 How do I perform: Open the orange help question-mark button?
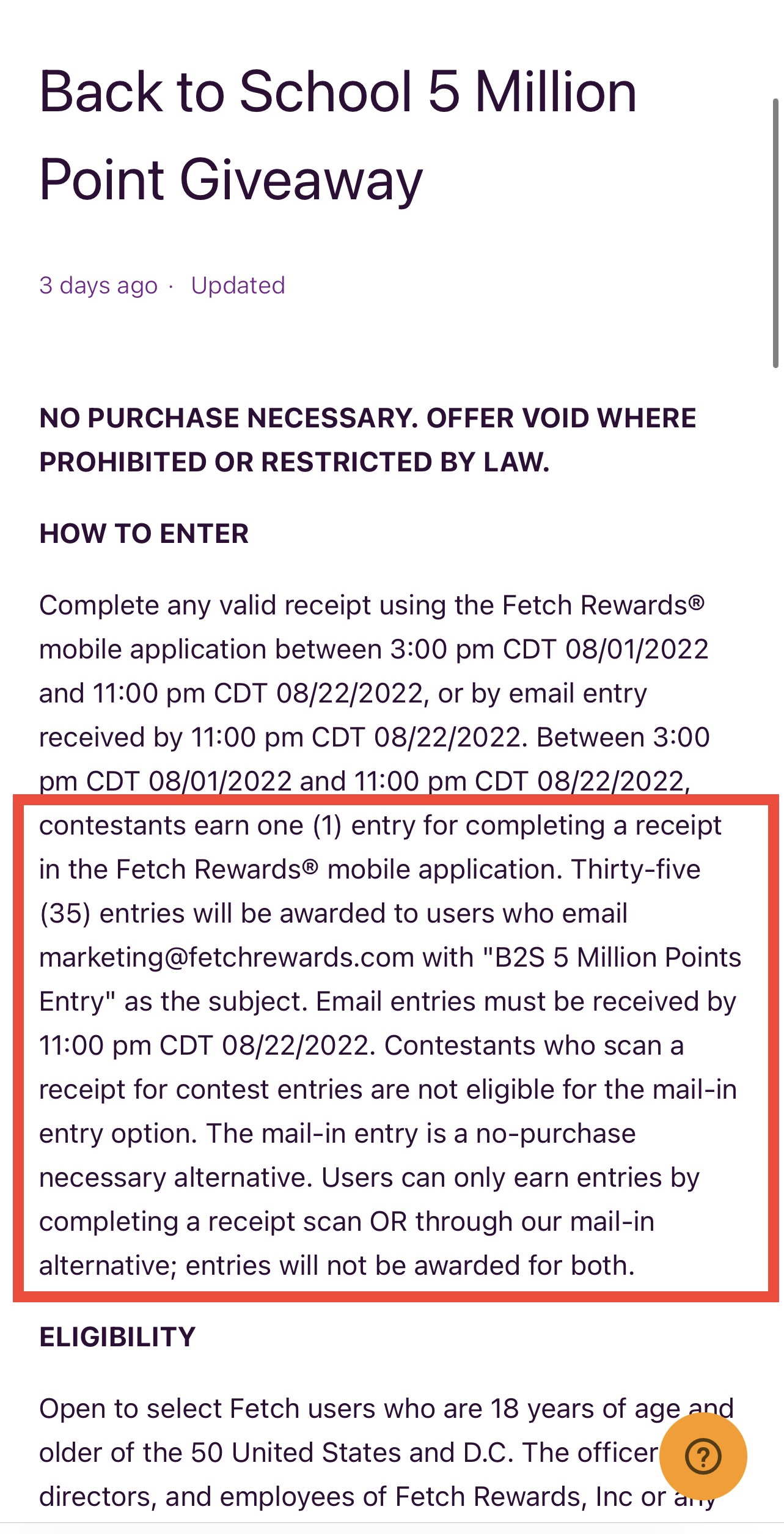click(703, 1457)
